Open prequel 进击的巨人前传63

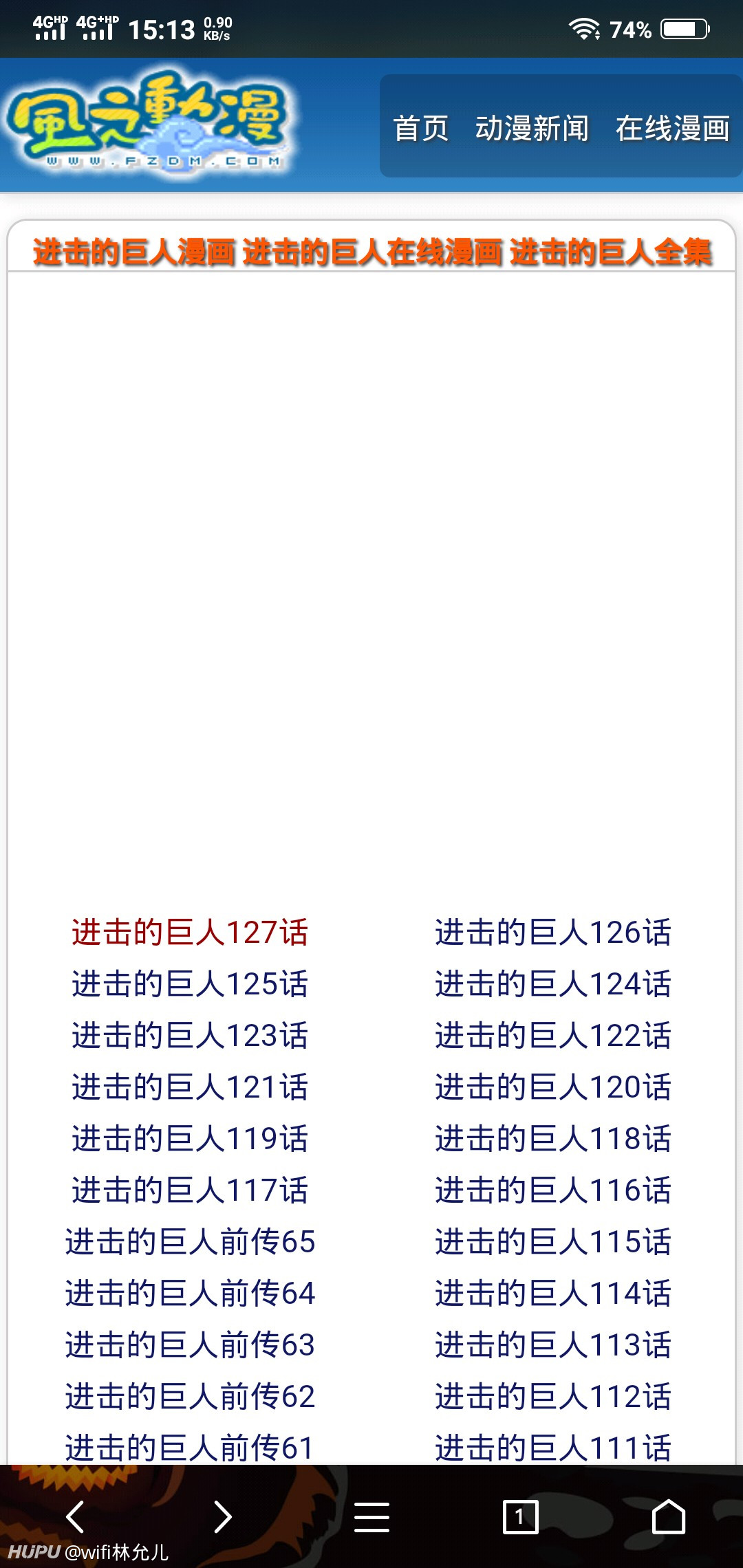tap(190, 1345)
